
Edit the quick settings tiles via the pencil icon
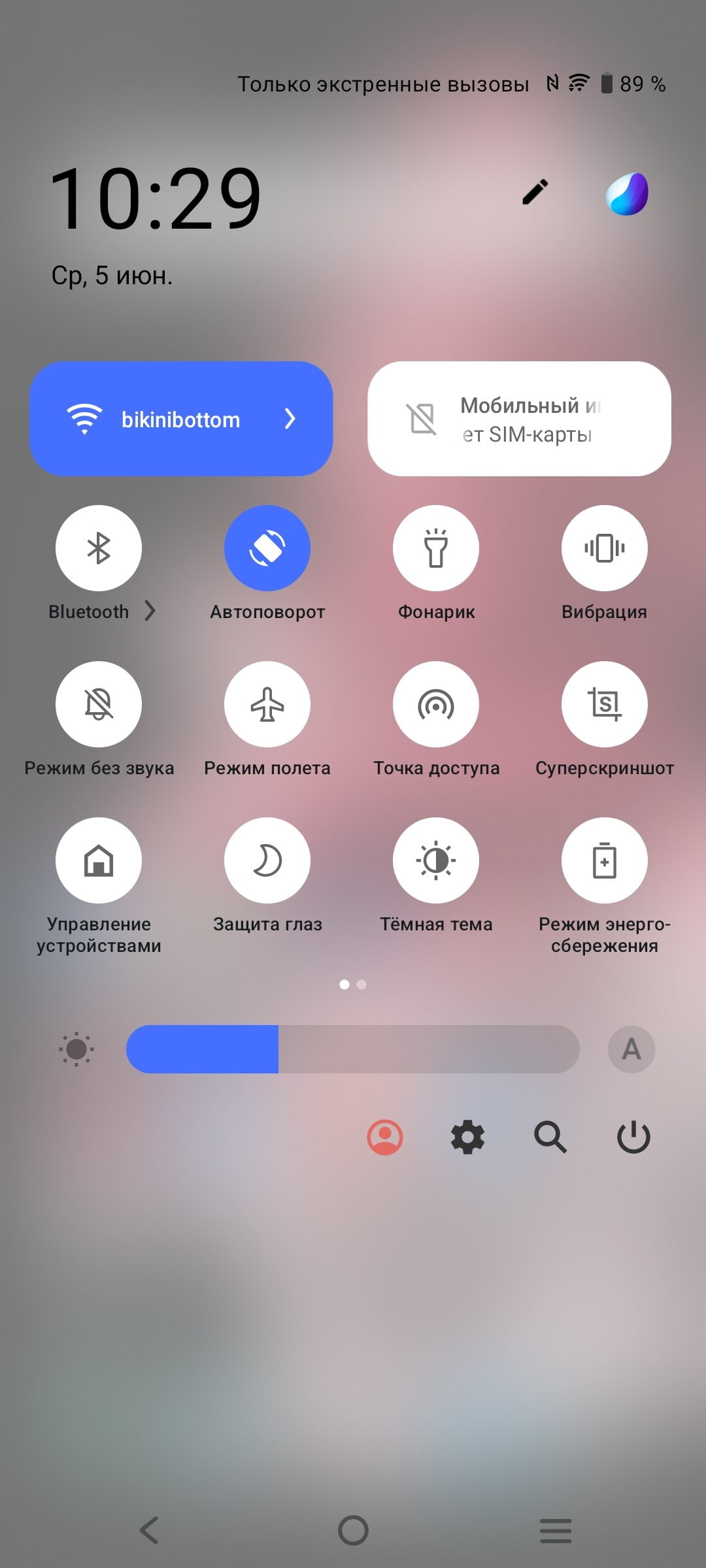pos(535,193)
